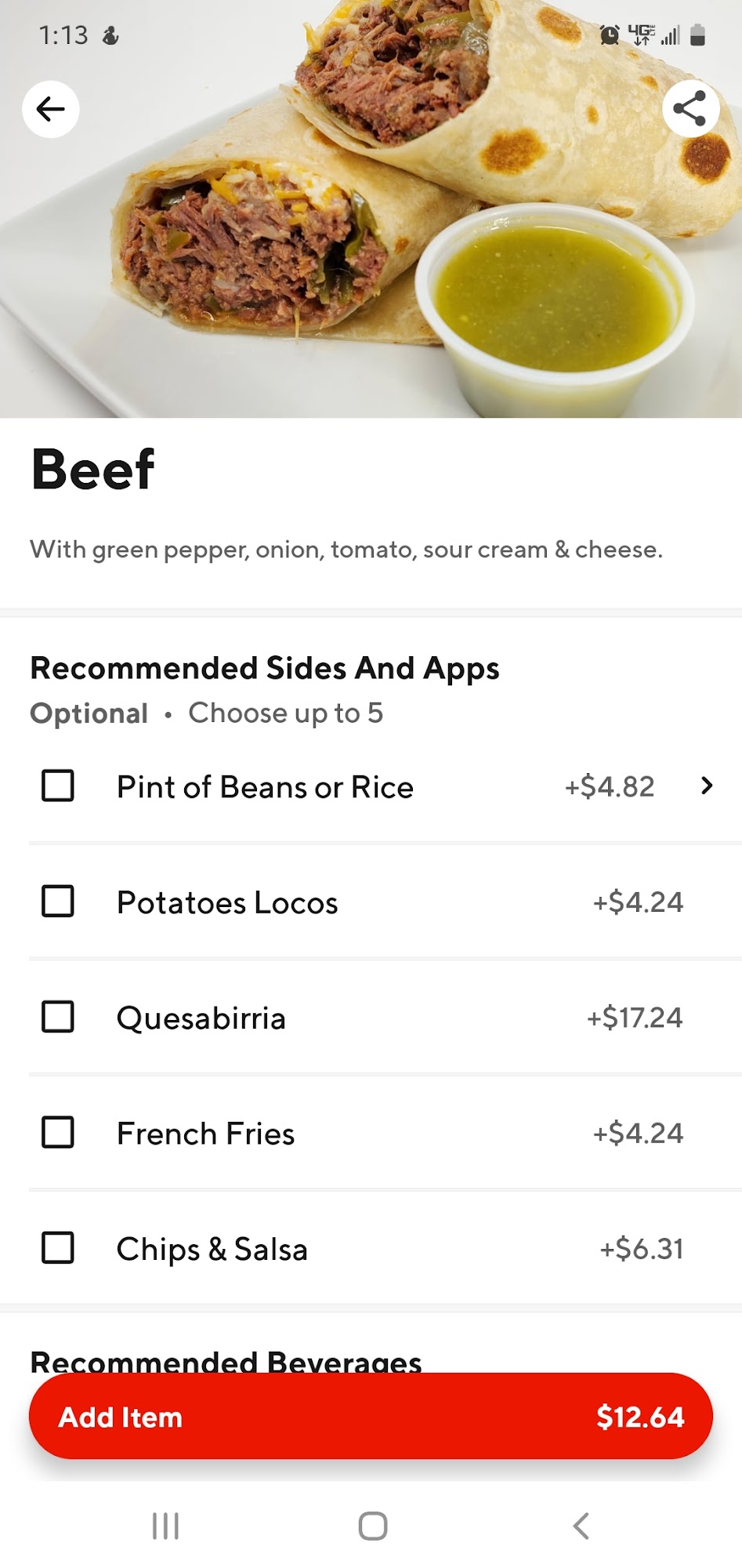Viewport: 742px width, 1568px height.
Task: Check the Pint of Beans or Rice box
Action: tap(58, 786)
